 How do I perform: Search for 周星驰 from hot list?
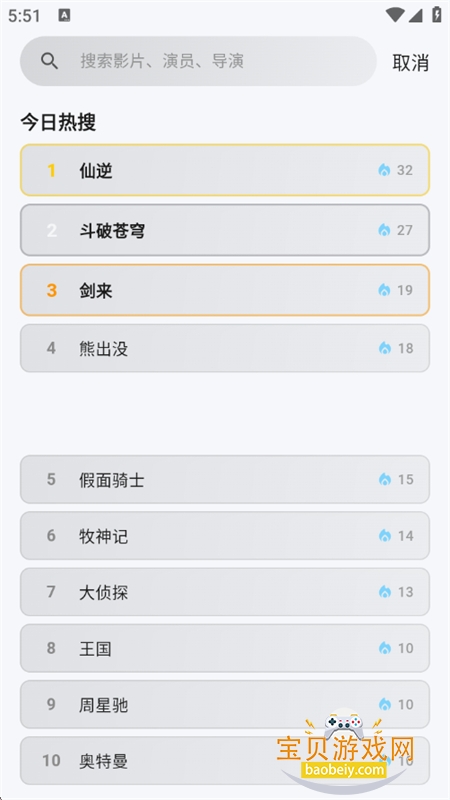pyautogui.click(x=225, y=704)
